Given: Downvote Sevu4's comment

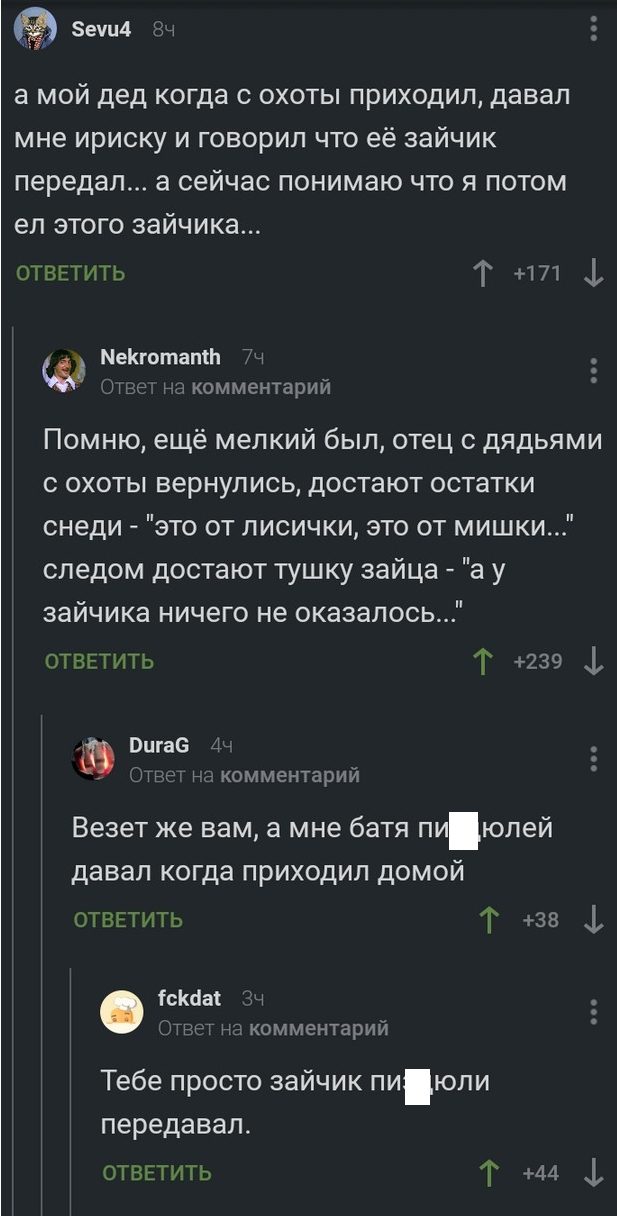Looking at the screenshot, I should pyautogui.click(x=594, y=273).
